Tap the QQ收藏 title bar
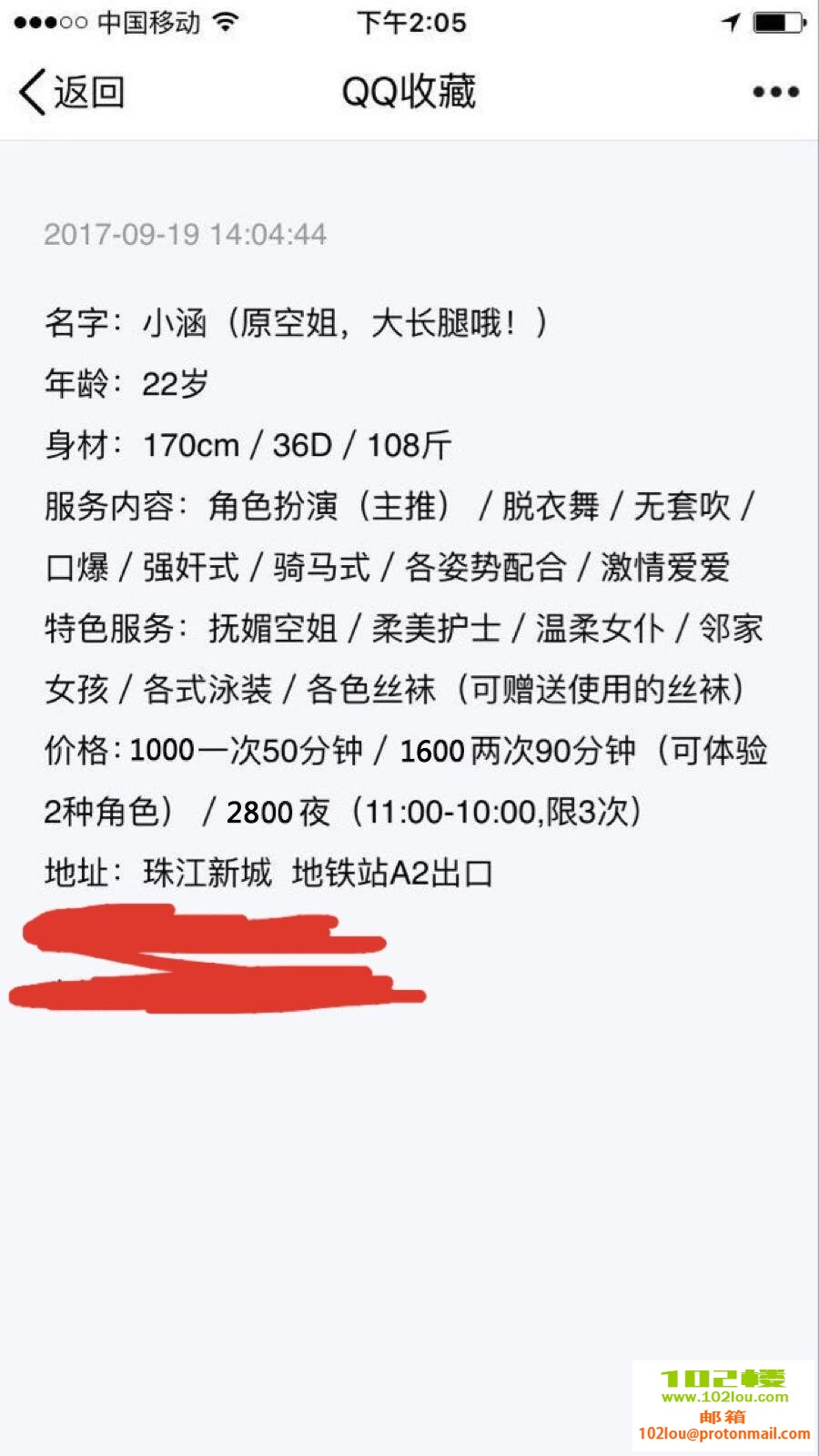 409,91
